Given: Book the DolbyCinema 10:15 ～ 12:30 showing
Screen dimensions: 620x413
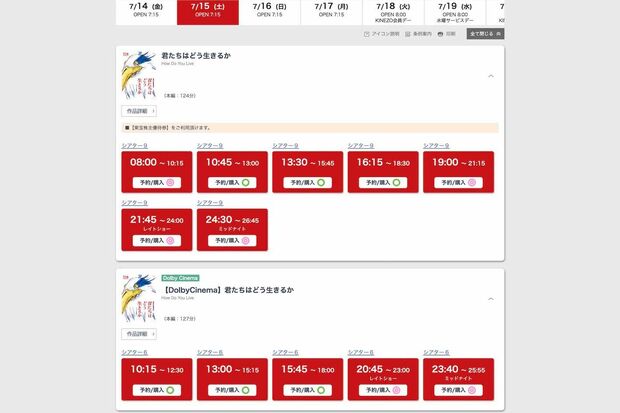Looking at the screenshot, I should click(155, 391).
